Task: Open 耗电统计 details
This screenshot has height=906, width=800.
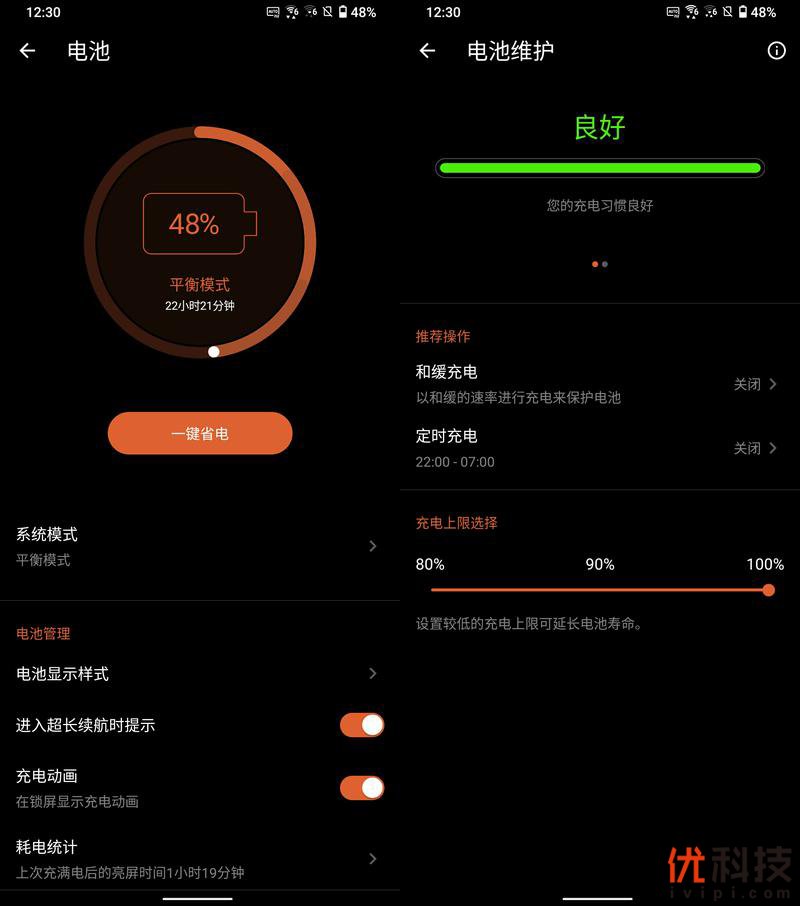Action: coord(200,859)
